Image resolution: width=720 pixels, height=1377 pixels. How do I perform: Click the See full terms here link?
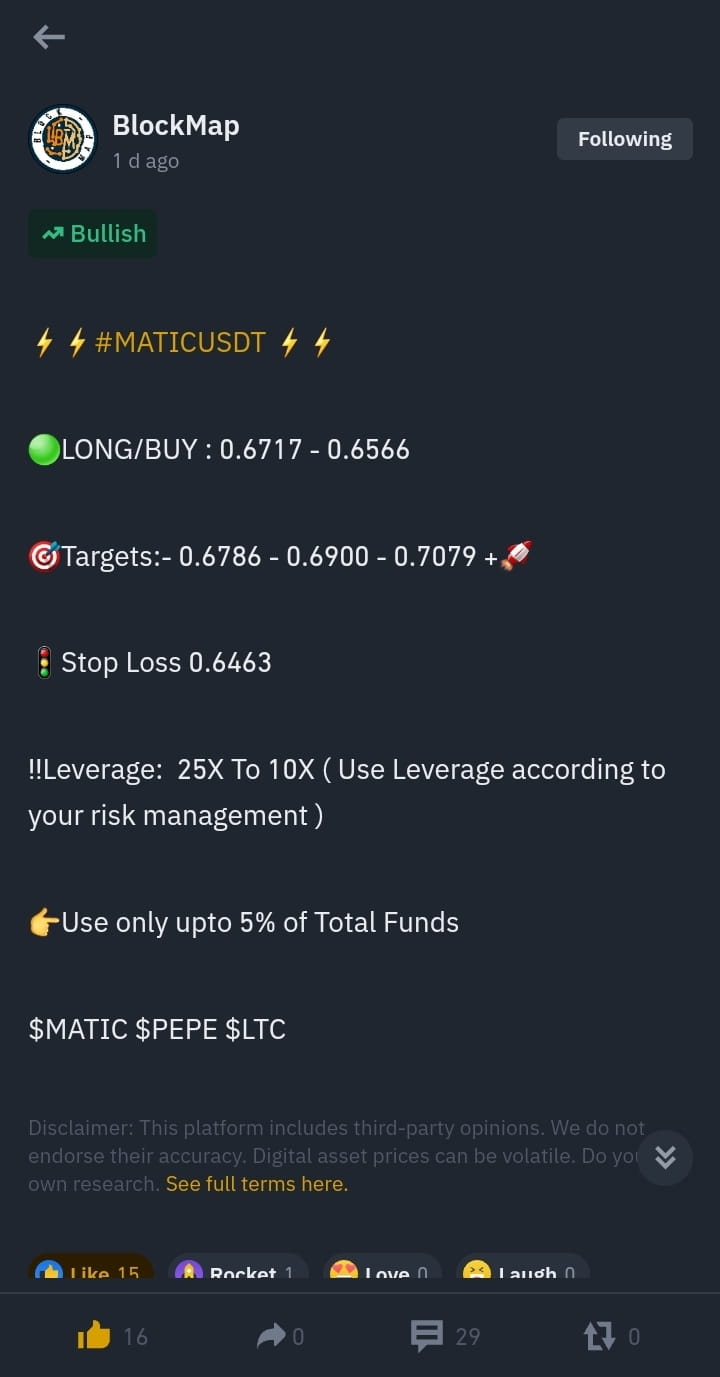tap(256, 1183)
